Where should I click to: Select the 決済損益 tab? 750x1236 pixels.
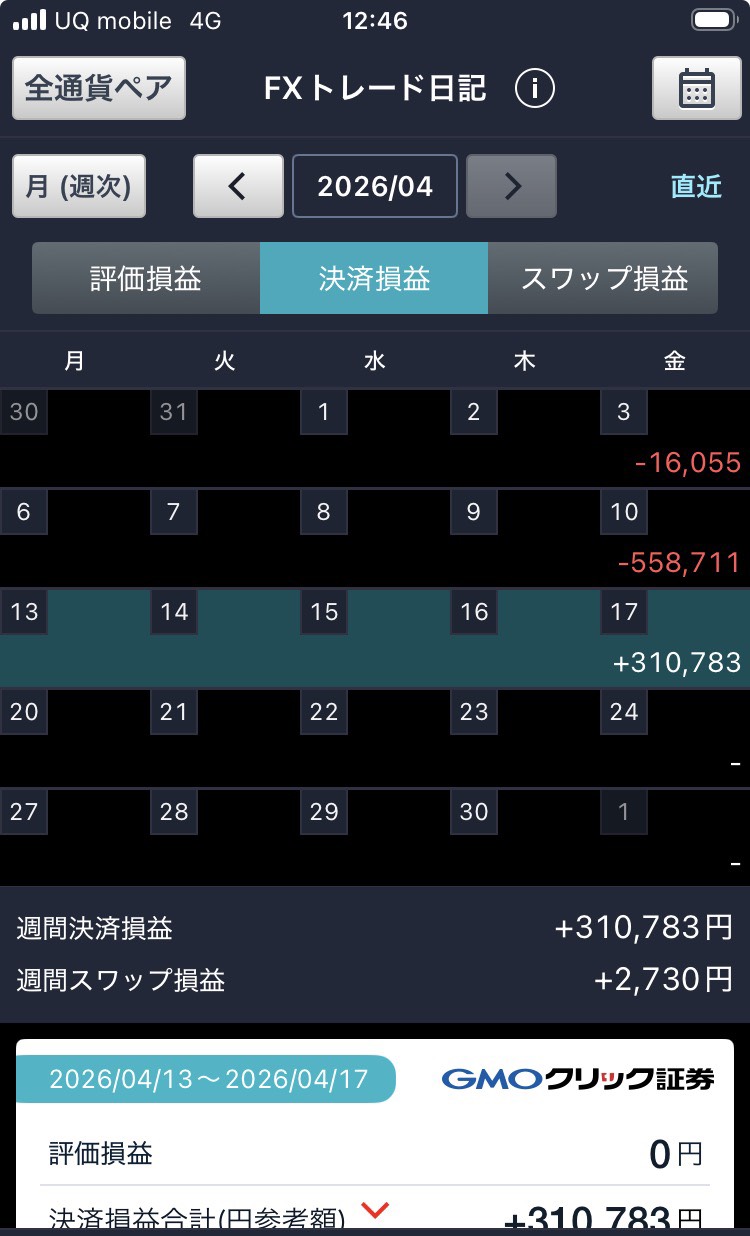click(374, 279)
